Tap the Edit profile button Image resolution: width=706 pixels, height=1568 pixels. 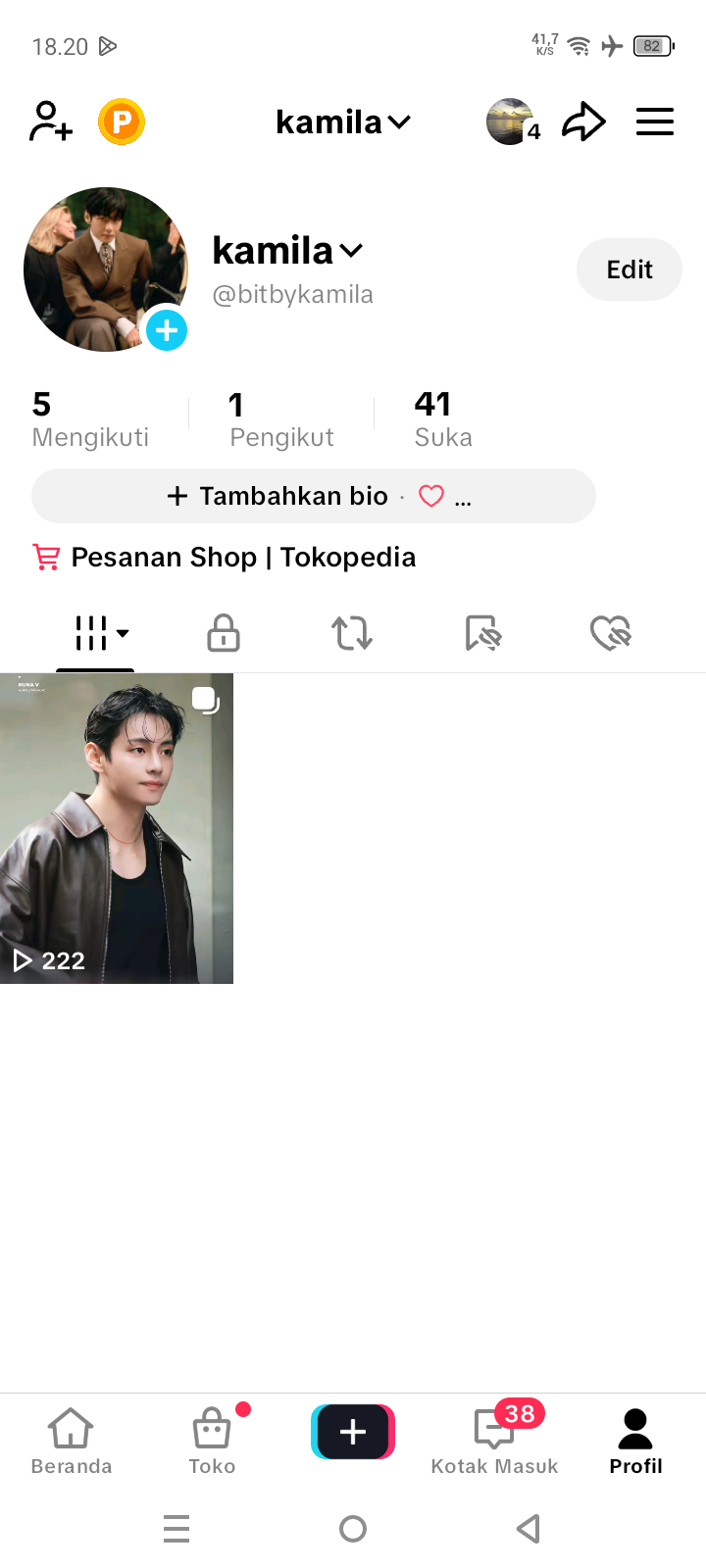click(629, 269)
